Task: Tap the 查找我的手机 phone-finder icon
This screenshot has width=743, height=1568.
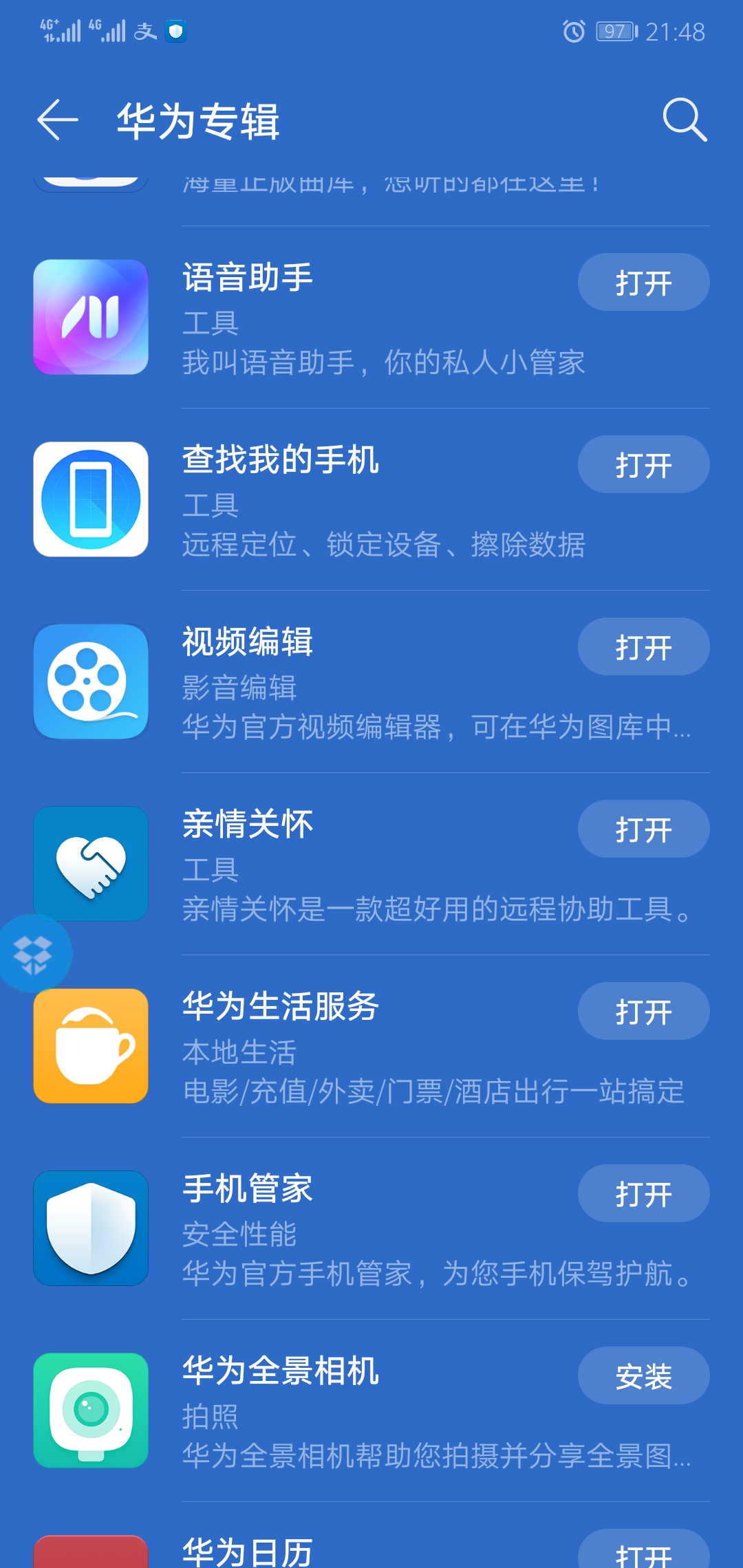Action: pos(90,500)
